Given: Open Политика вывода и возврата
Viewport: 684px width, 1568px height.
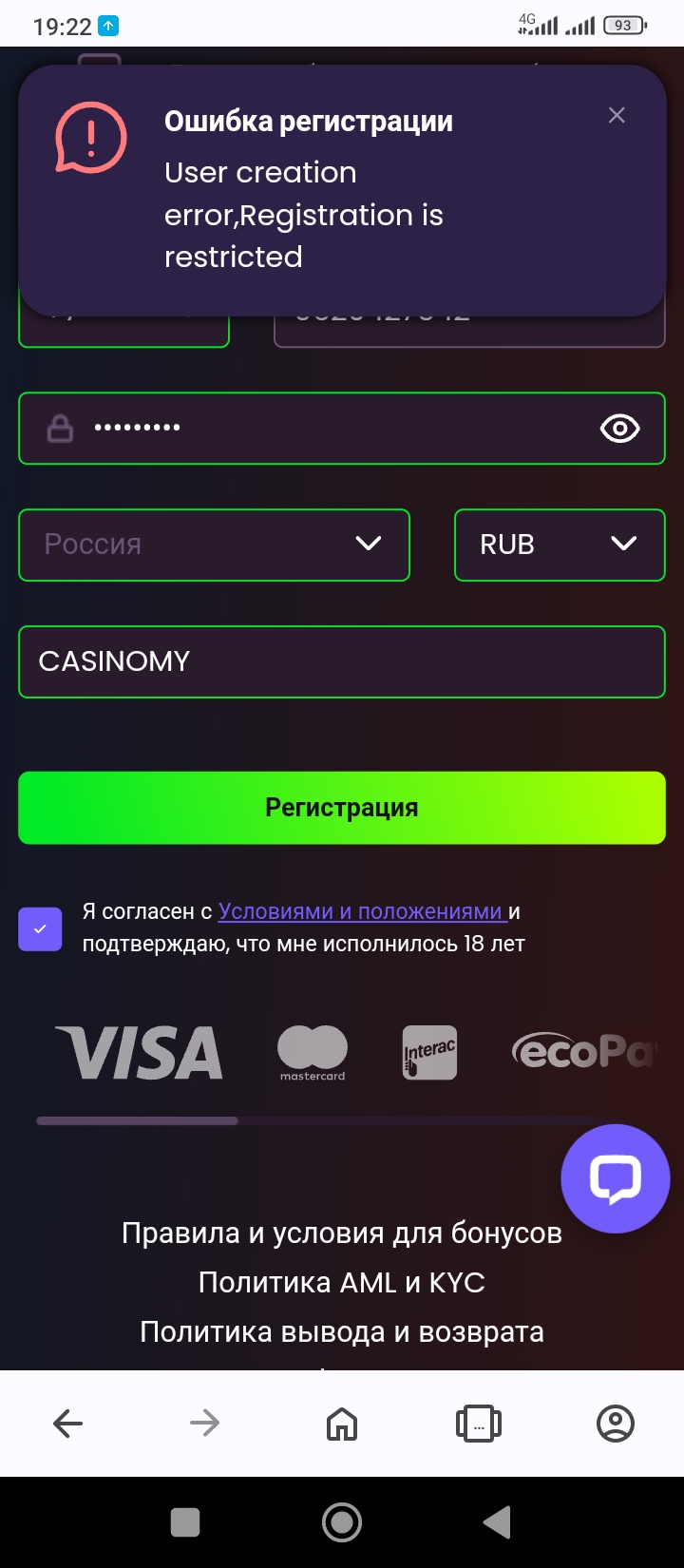Looking at the screenshot, I should 341,1332.
